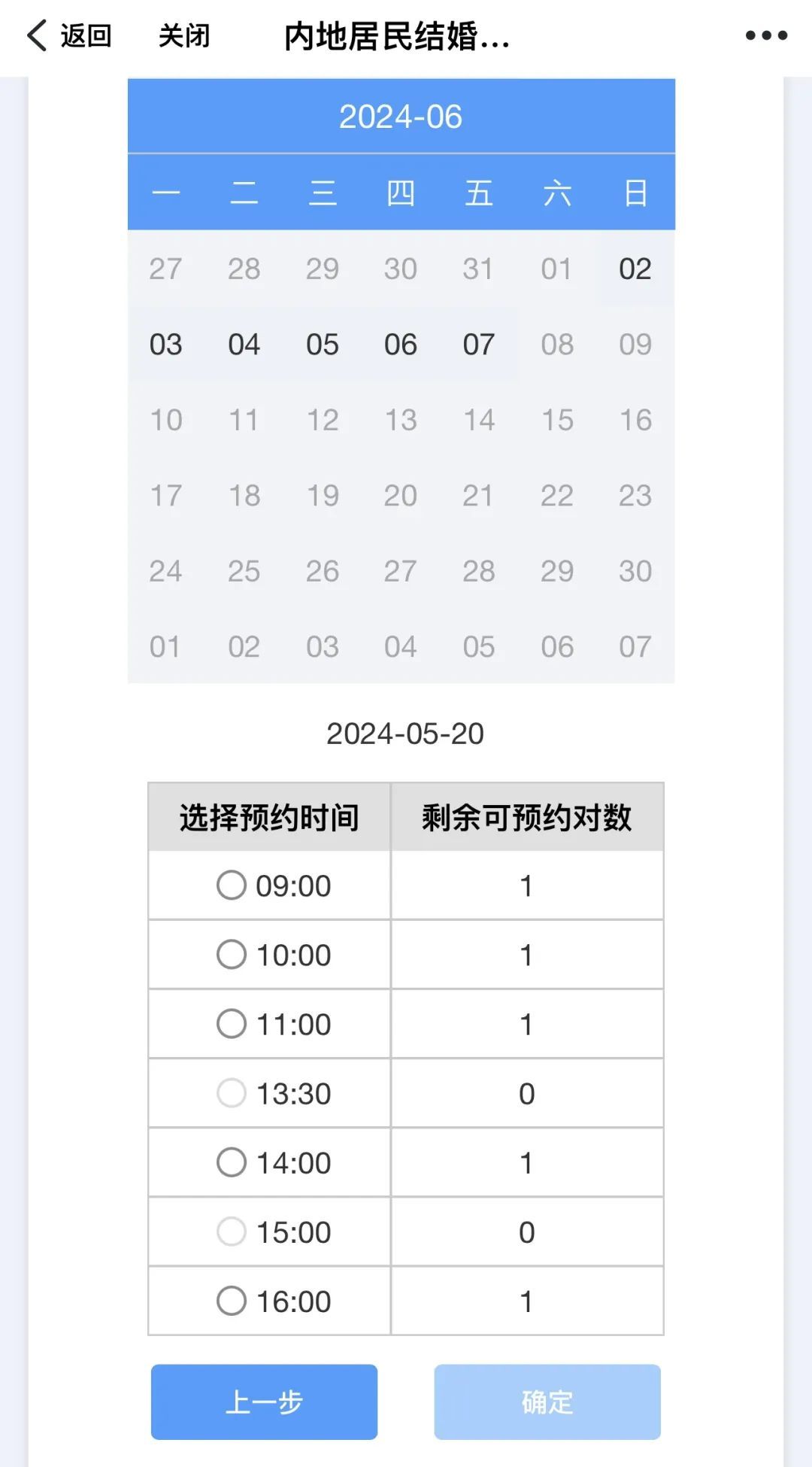The height and width of the screenshot is (1467, 812).
Task: Choose June 05 from the calendar
Action: click(x=323, y=345)
